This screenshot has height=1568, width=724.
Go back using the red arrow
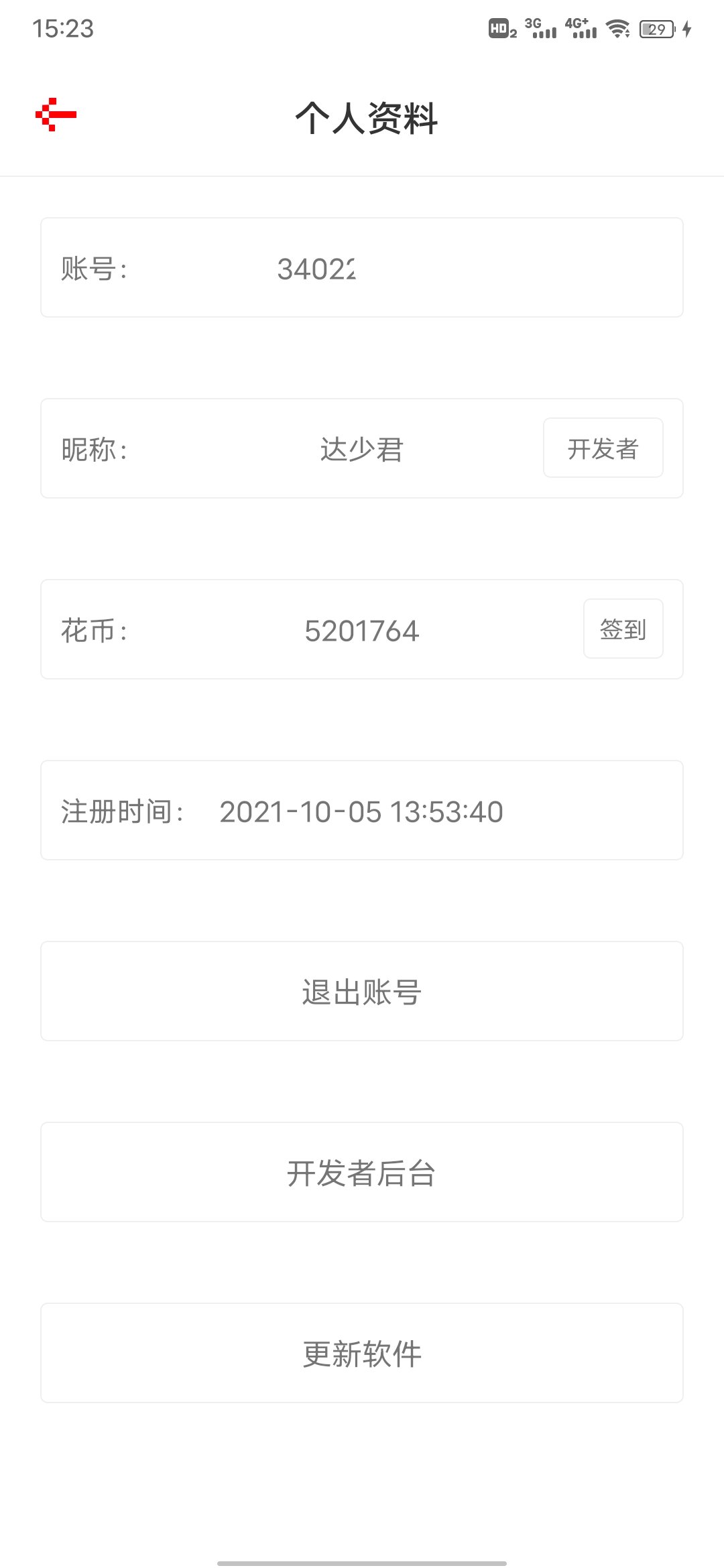56,115
